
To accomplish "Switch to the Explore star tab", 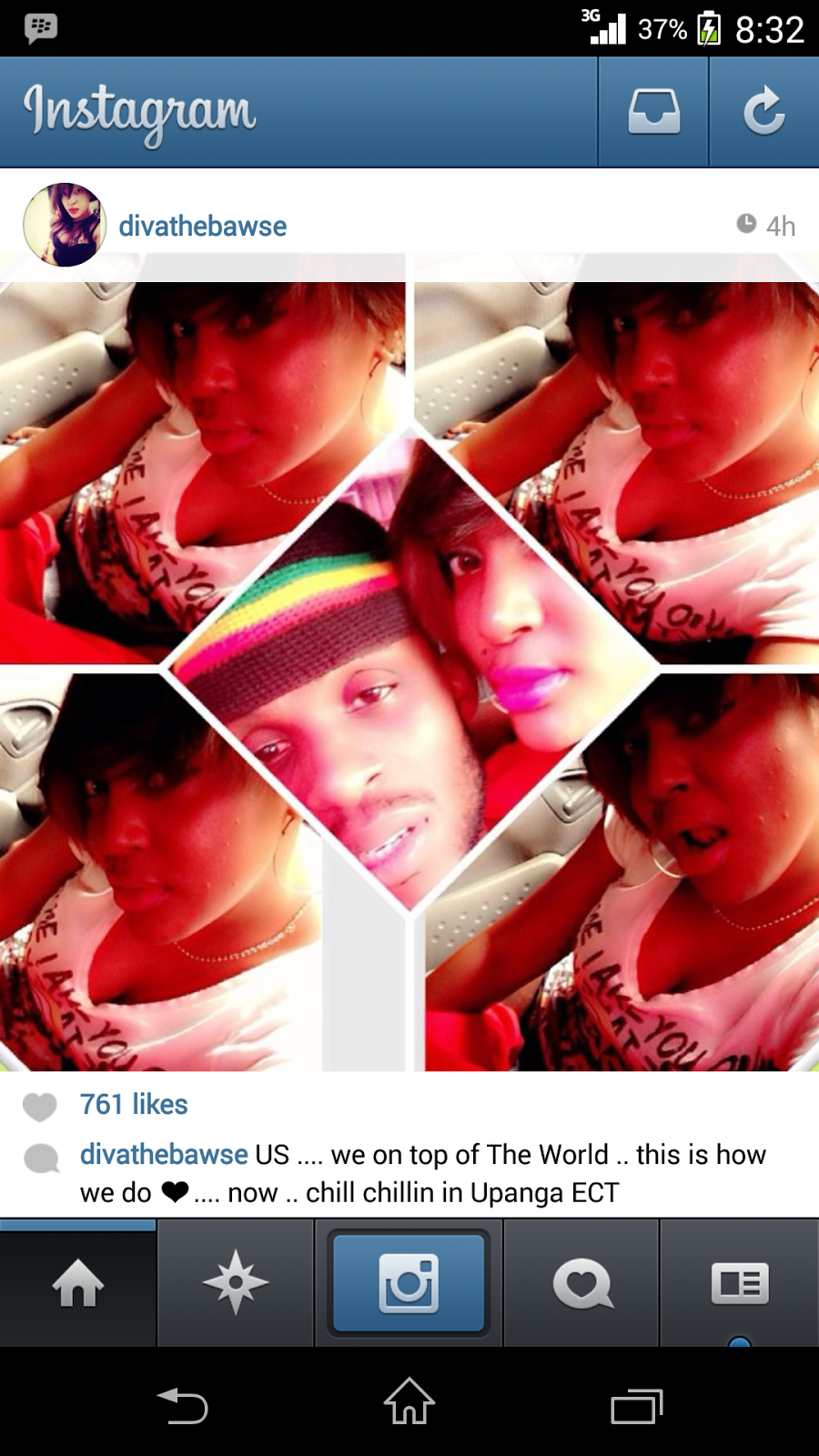I will coord(236,1283).
